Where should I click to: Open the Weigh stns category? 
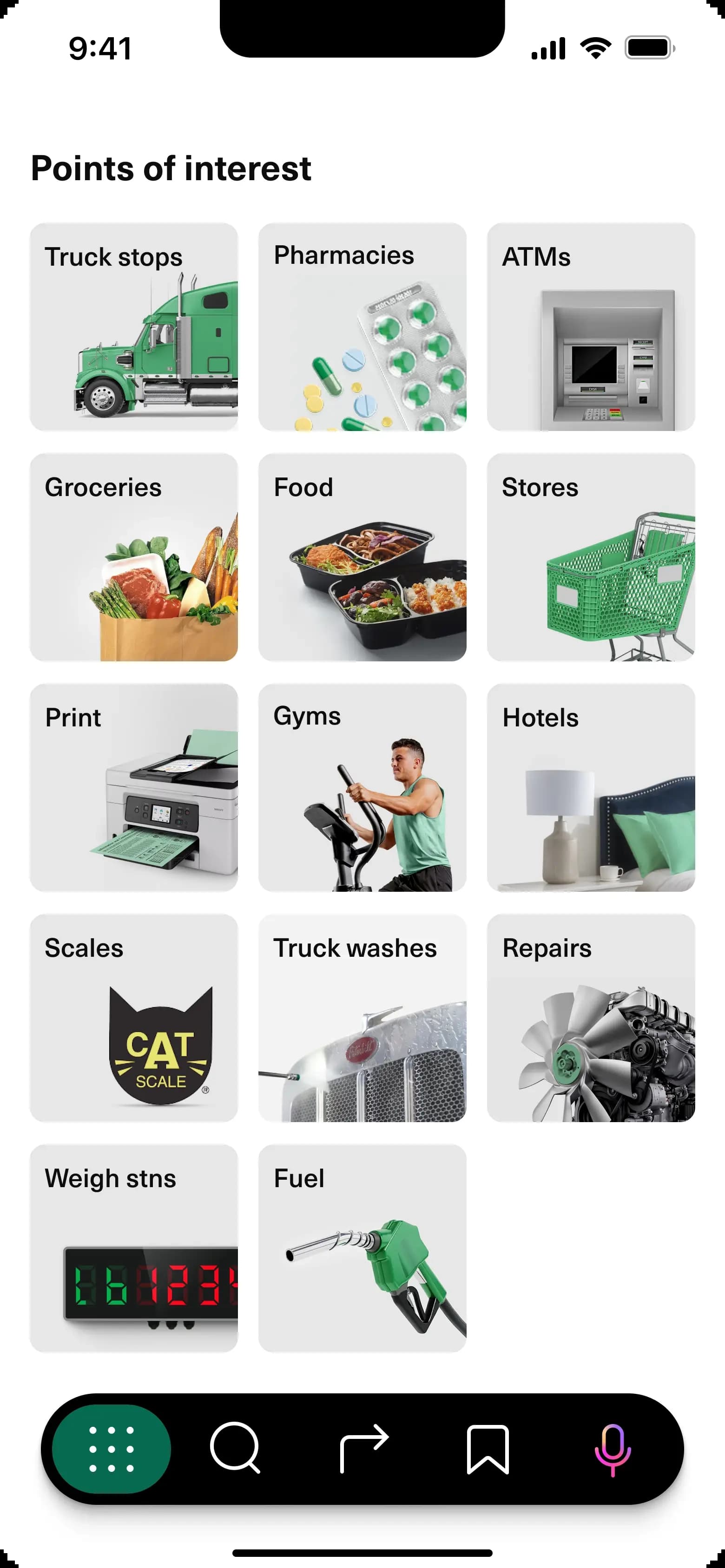[x=133, y=1248]
